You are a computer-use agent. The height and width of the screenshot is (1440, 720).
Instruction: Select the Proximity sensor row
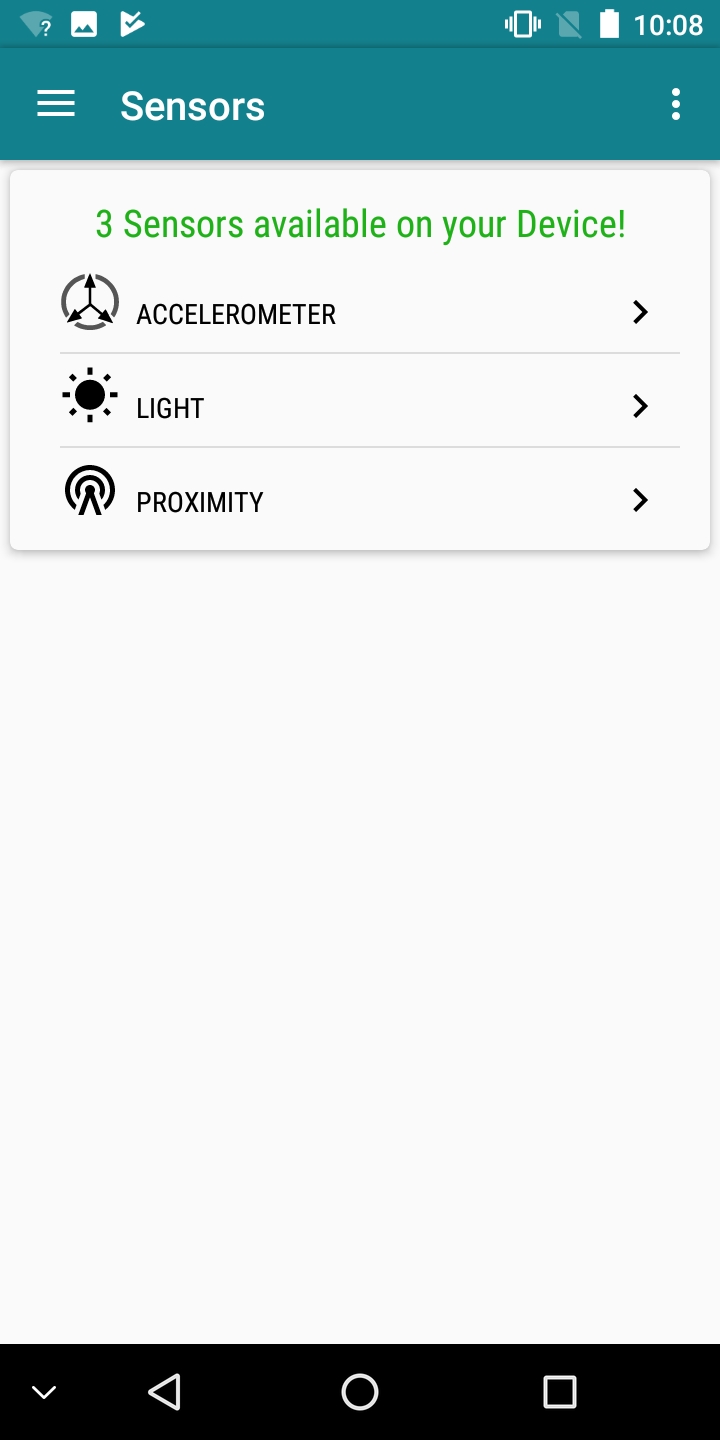pyautogui.click(x=360, y=501)
